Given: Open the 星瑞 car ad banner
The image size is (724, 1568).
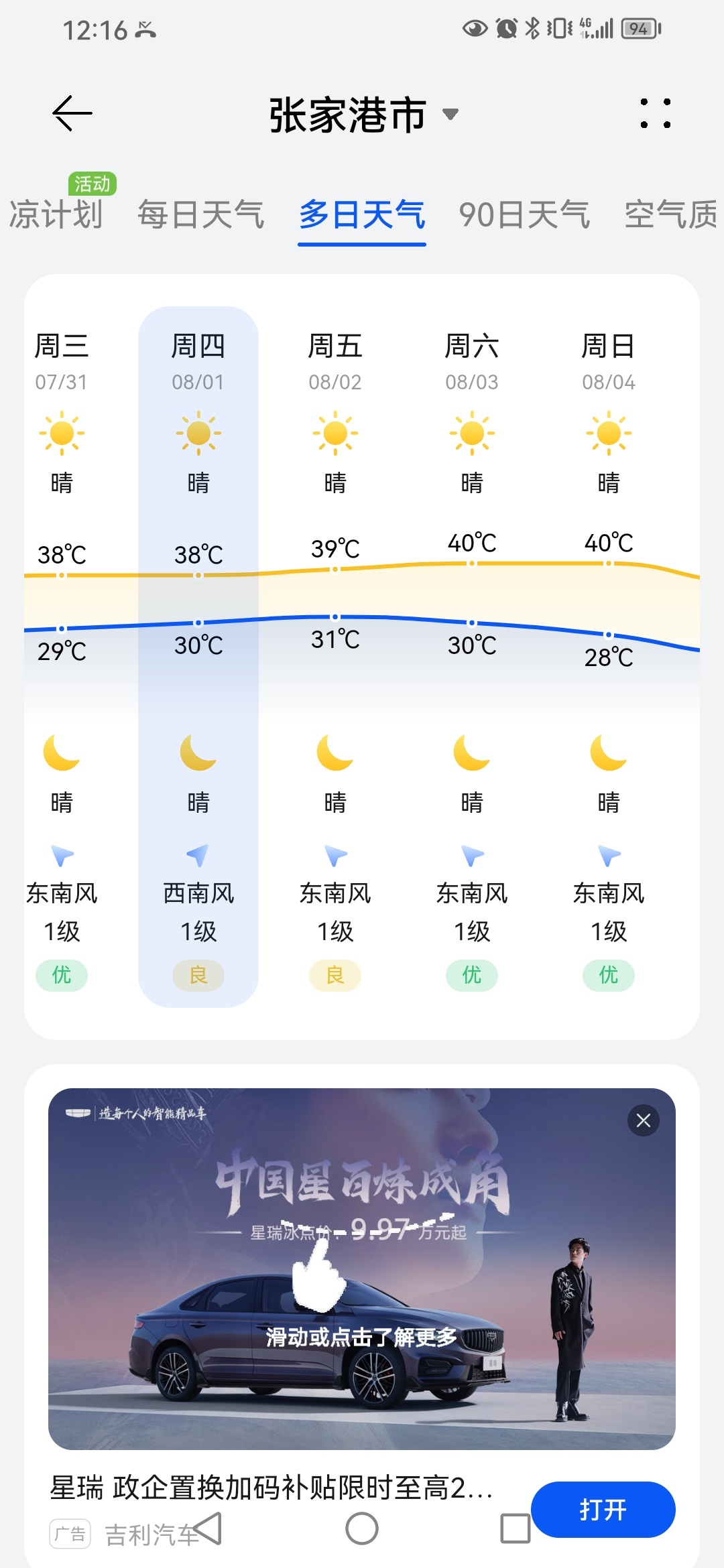Looking at the screenshot, I should point(362,1268).
